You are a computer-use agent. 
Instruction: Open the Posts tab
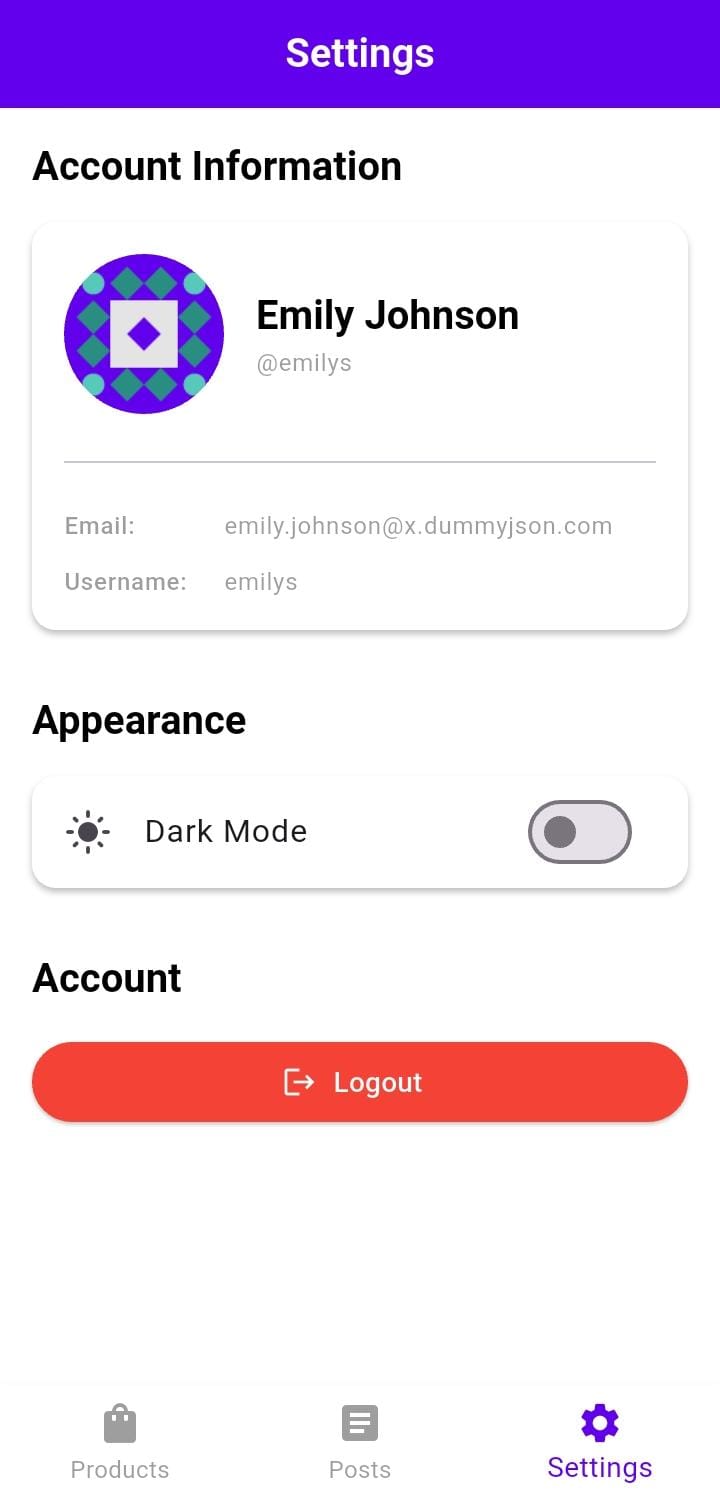[x=360, y=1441]
